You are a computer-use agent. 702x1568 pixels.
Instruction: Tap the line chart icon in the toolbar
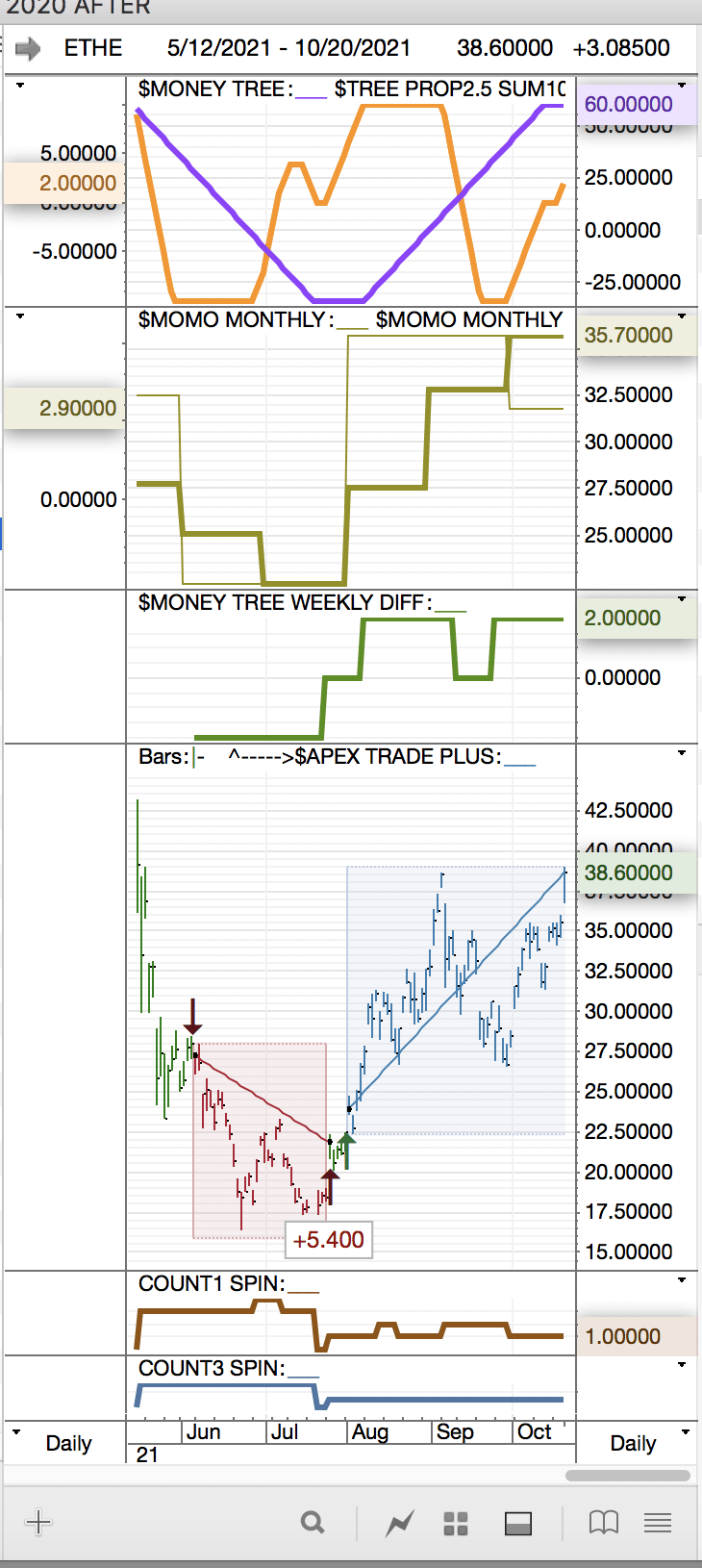pos(399,1523)
